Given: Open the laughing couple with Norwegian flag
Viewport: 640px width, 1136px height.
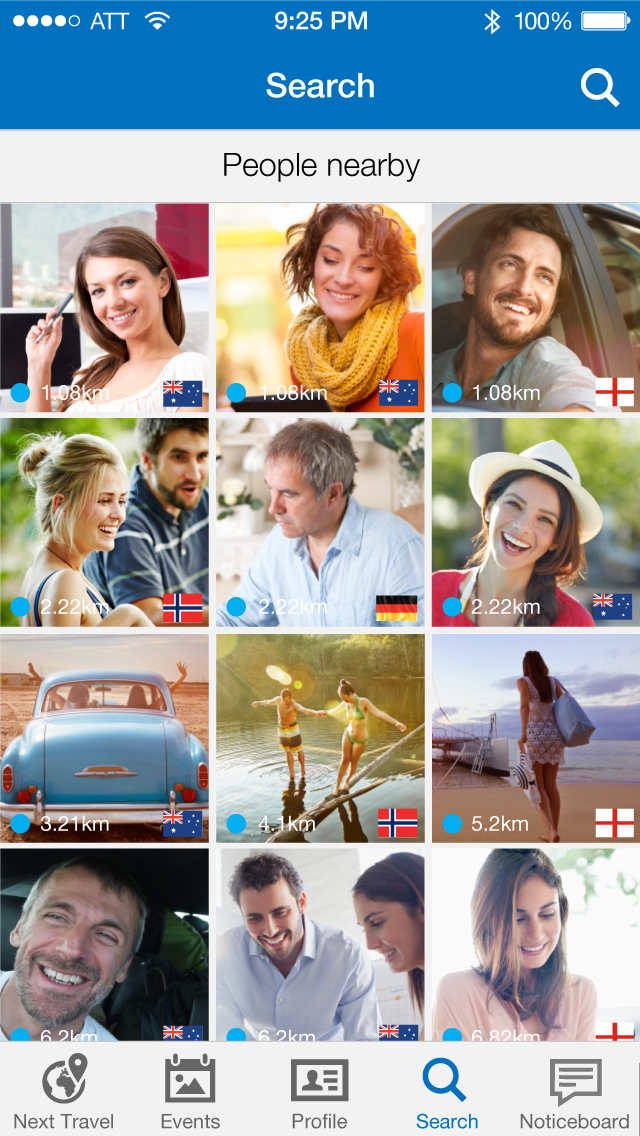Looking at the screenshot, I should [104, 522].
